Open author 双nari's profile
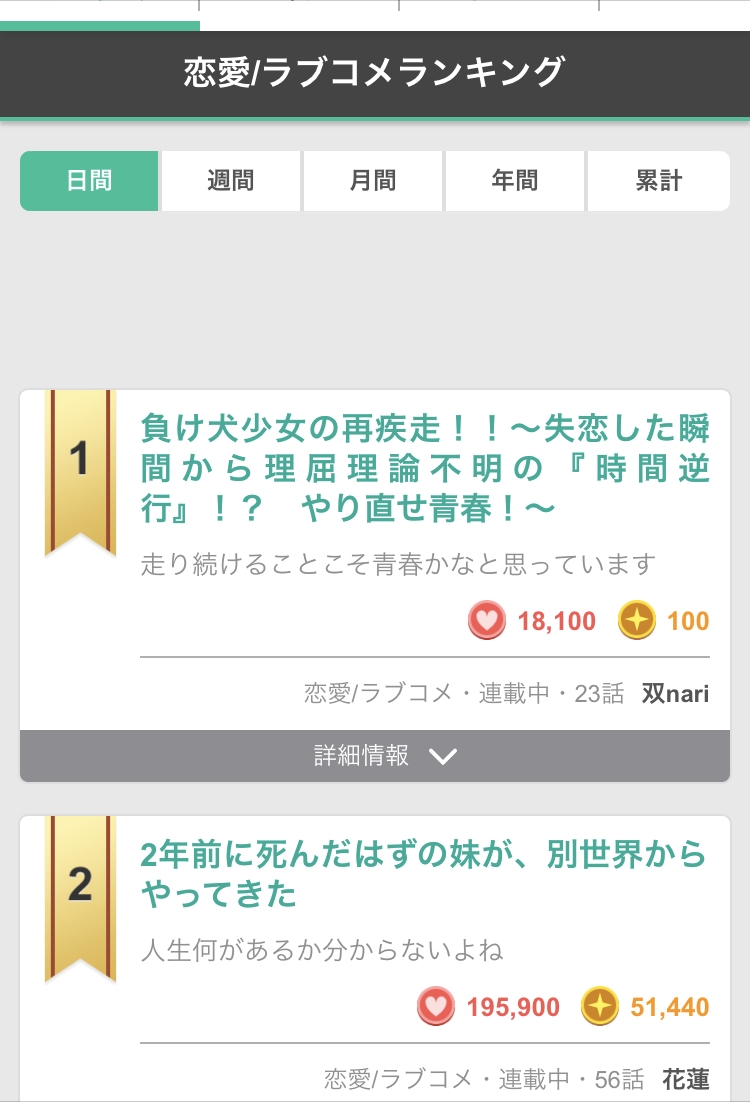Image resolution: width=750 pixels, height=1102 pixels. click(x=675, y=693)
